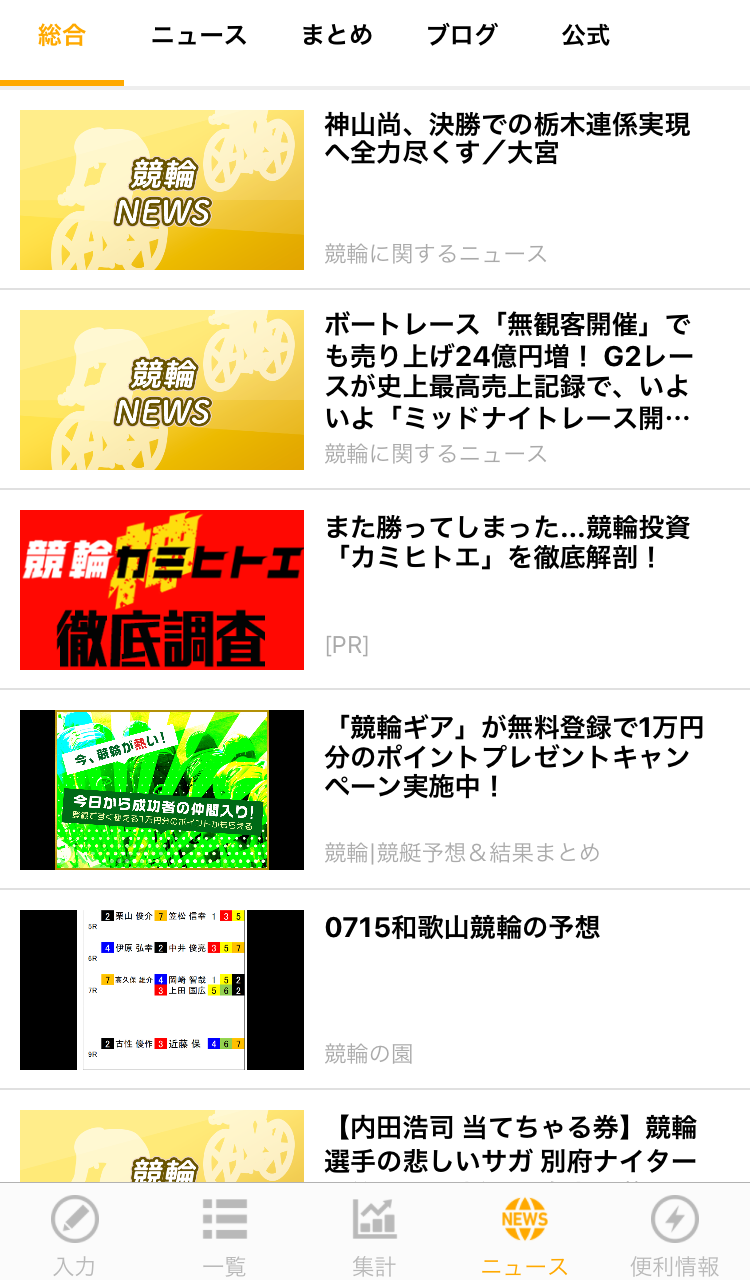Viewport: 750px width, 1280px height.
Task: Switch to the ニュース top tab
Action: tap(199, 36)
